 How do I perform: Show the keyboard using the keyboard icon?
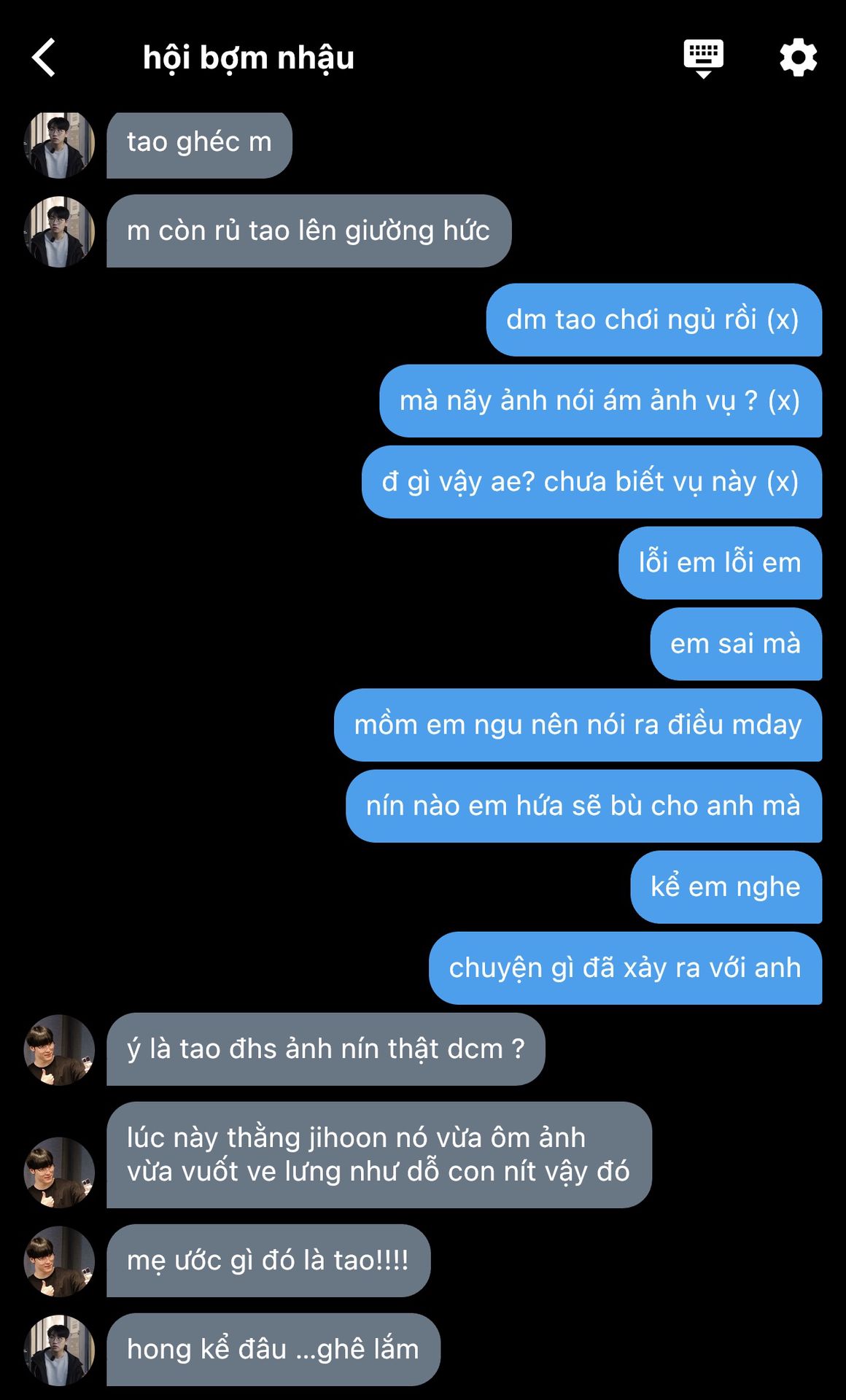(x=703, y=58)
